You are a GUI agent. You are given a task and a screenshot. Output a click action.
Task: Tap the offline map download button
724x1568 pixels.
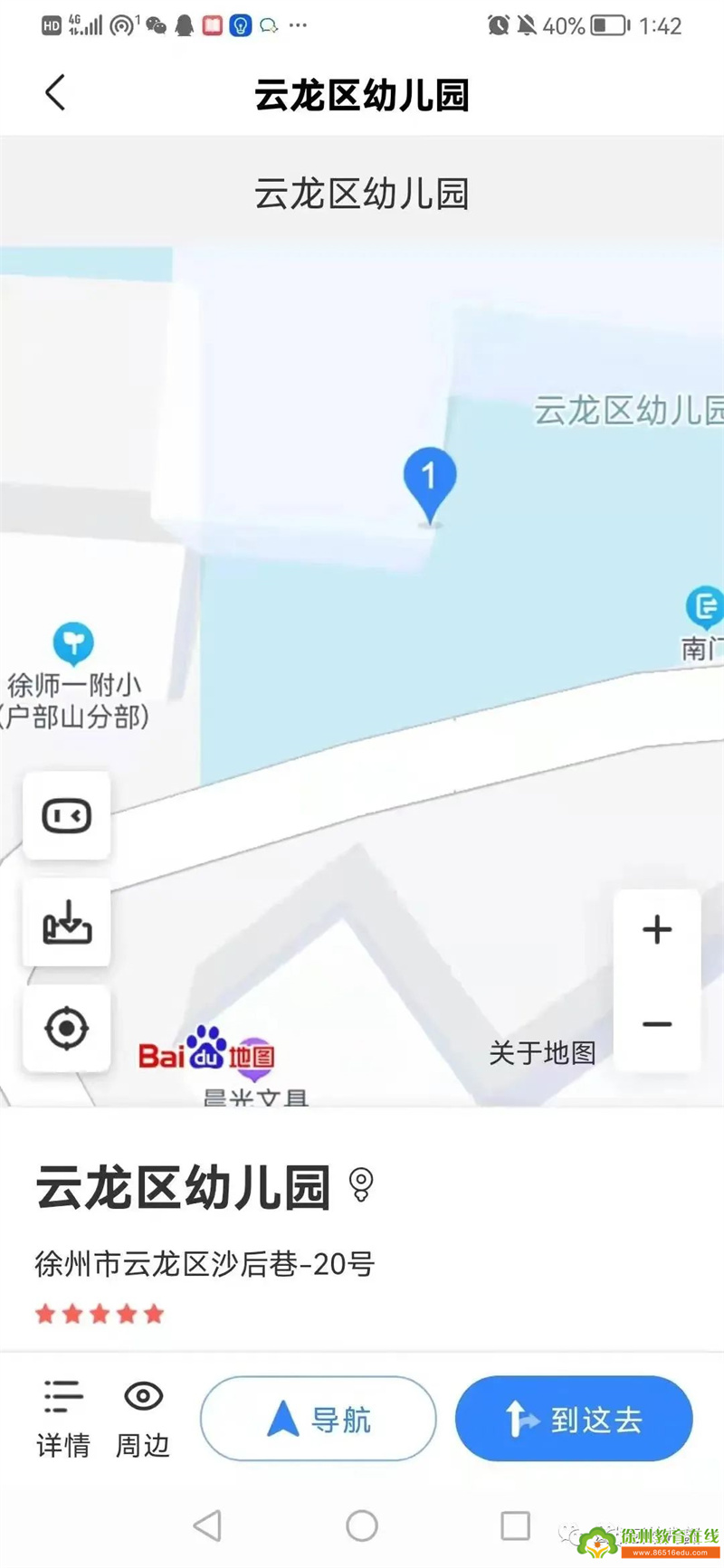click(67, 922)
